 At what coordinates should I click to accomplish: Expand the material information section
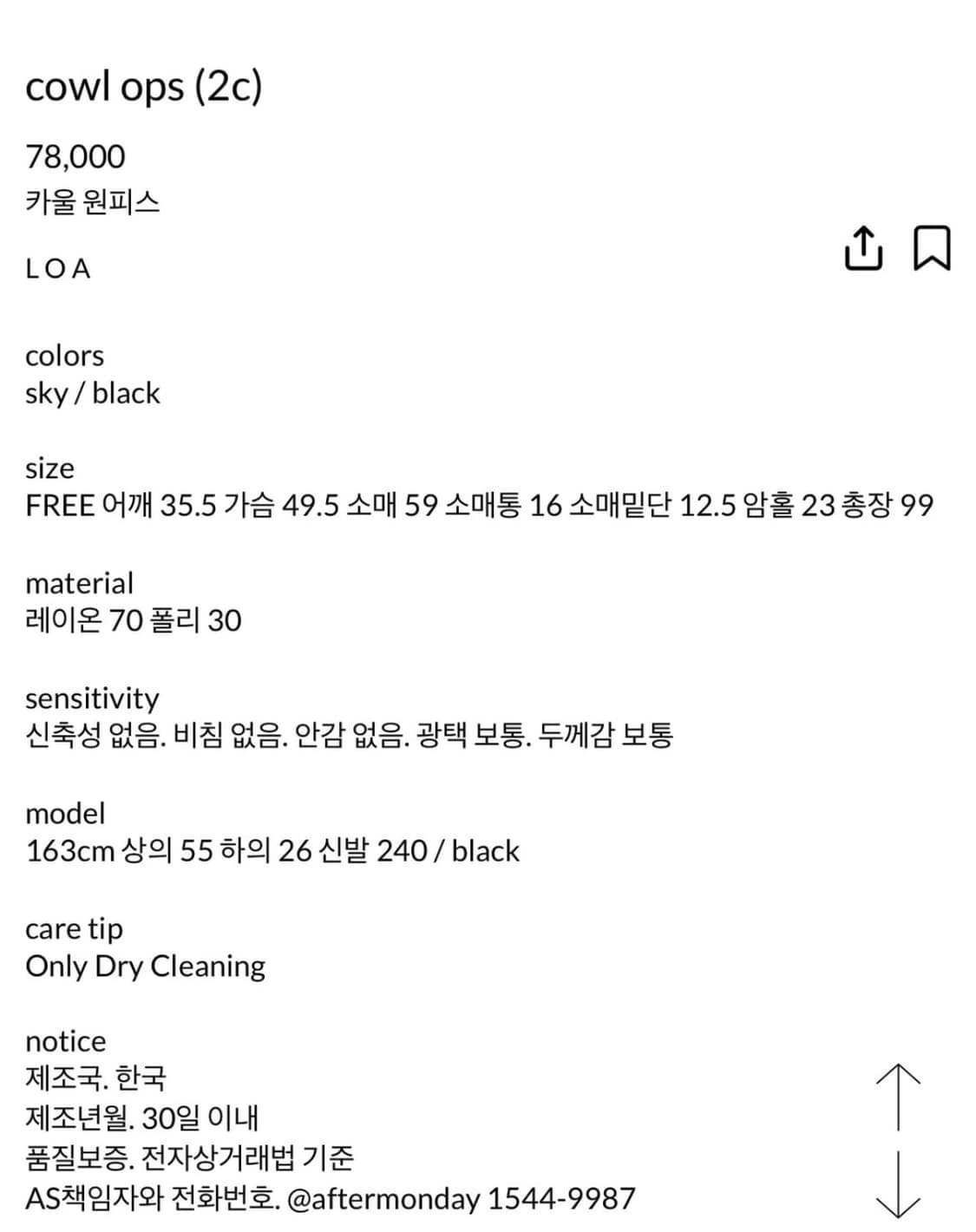[x=80, y=582]
